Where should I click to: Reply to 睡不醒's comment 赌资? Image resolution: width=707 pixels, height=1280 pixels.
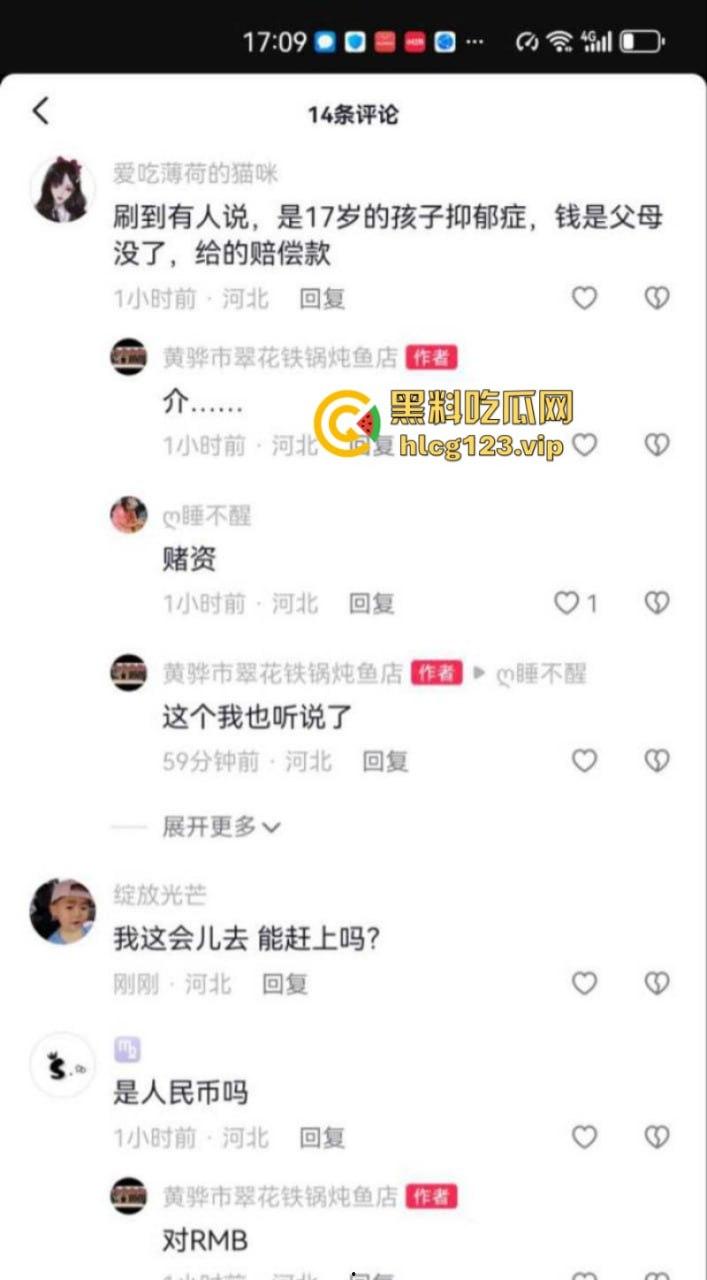(371, 603)
